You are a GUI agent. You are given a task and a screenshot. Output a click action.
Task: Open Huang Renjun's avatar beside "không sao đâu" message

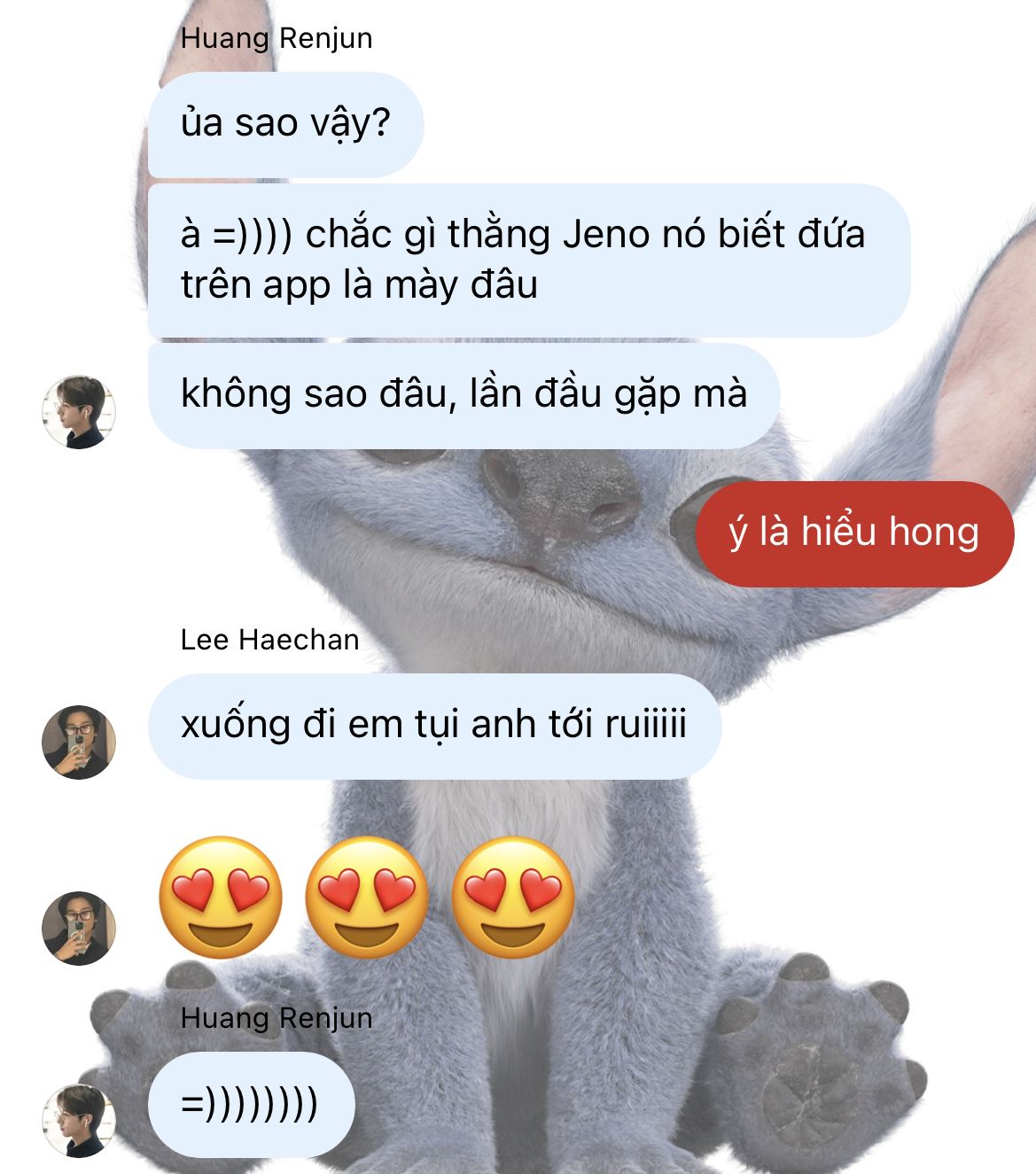79,412
